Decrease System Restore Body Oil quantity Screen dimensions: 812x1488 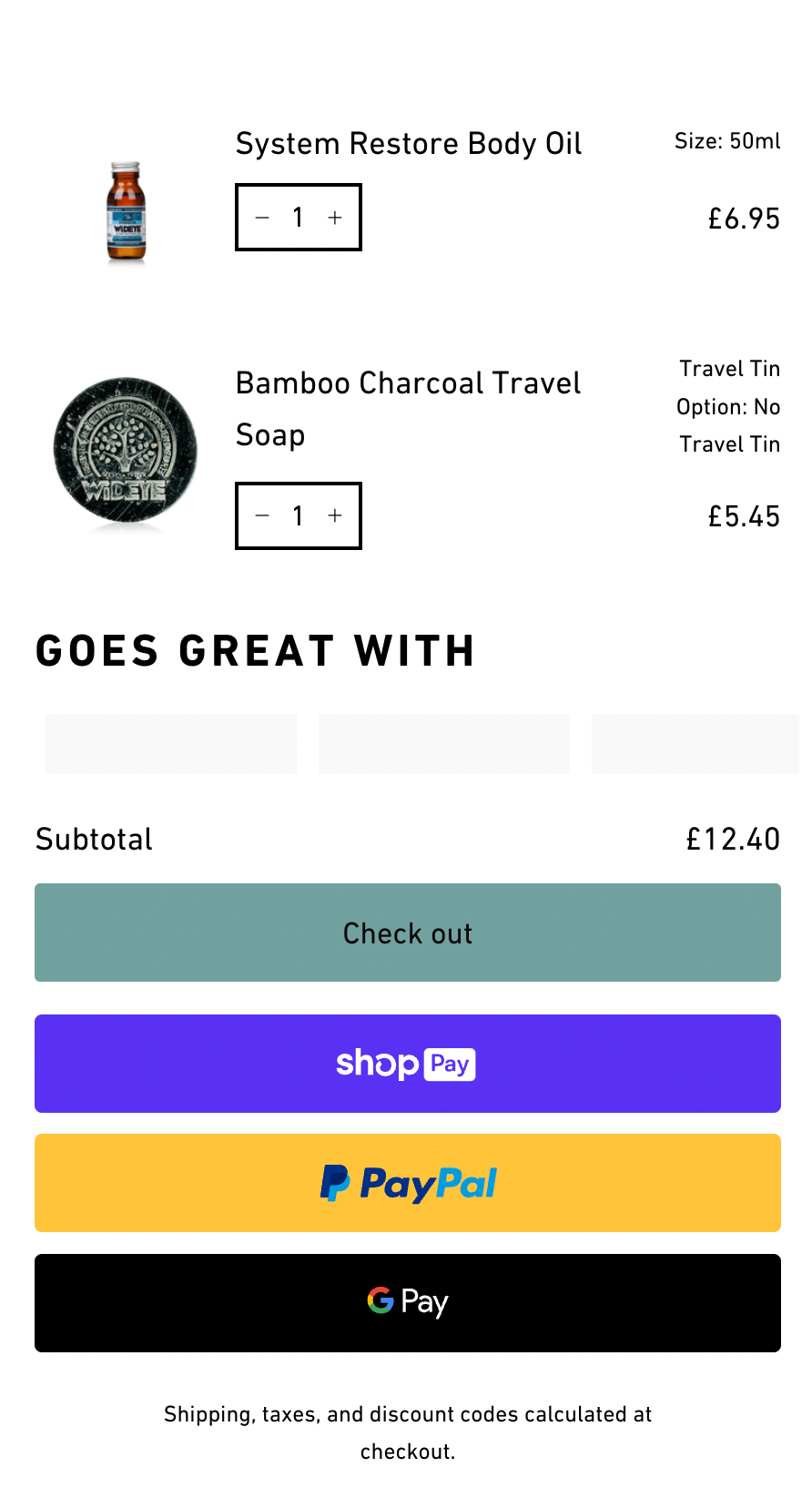click(262, 218)
